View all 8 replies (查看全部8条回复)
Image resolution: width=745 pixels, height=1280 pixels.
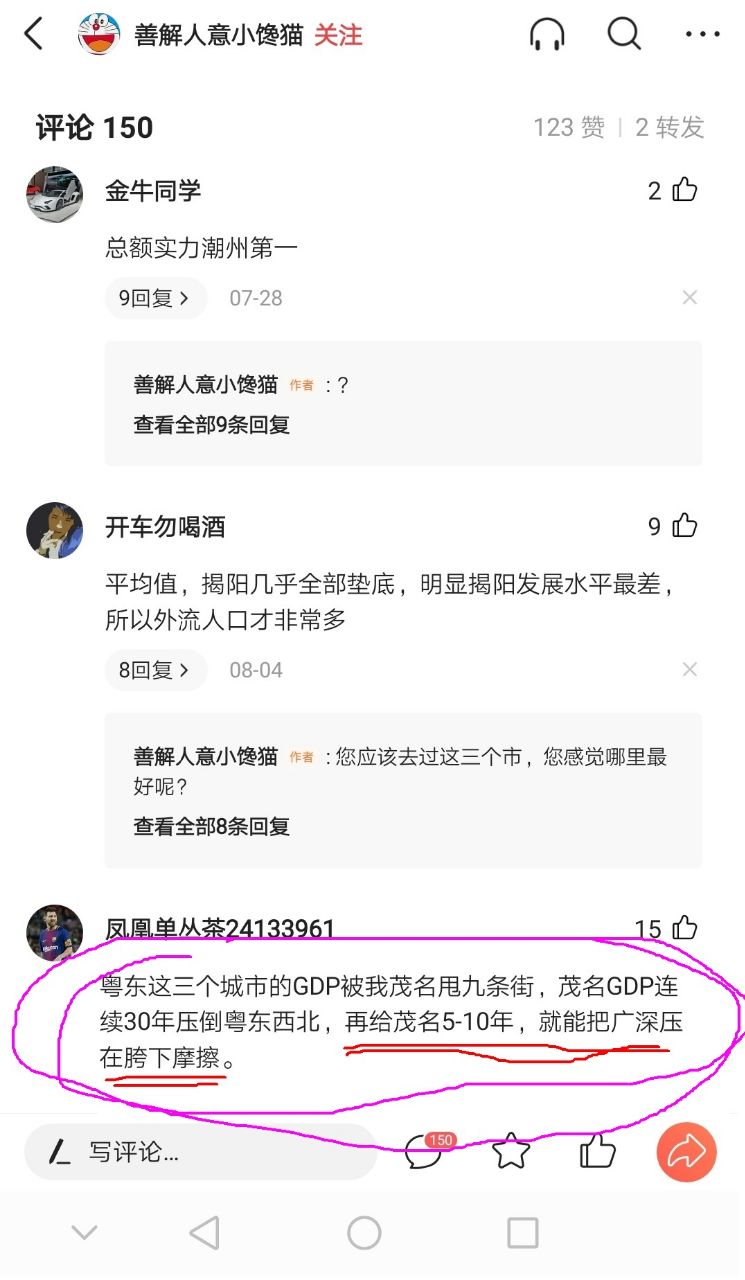(x=212, y=826)
